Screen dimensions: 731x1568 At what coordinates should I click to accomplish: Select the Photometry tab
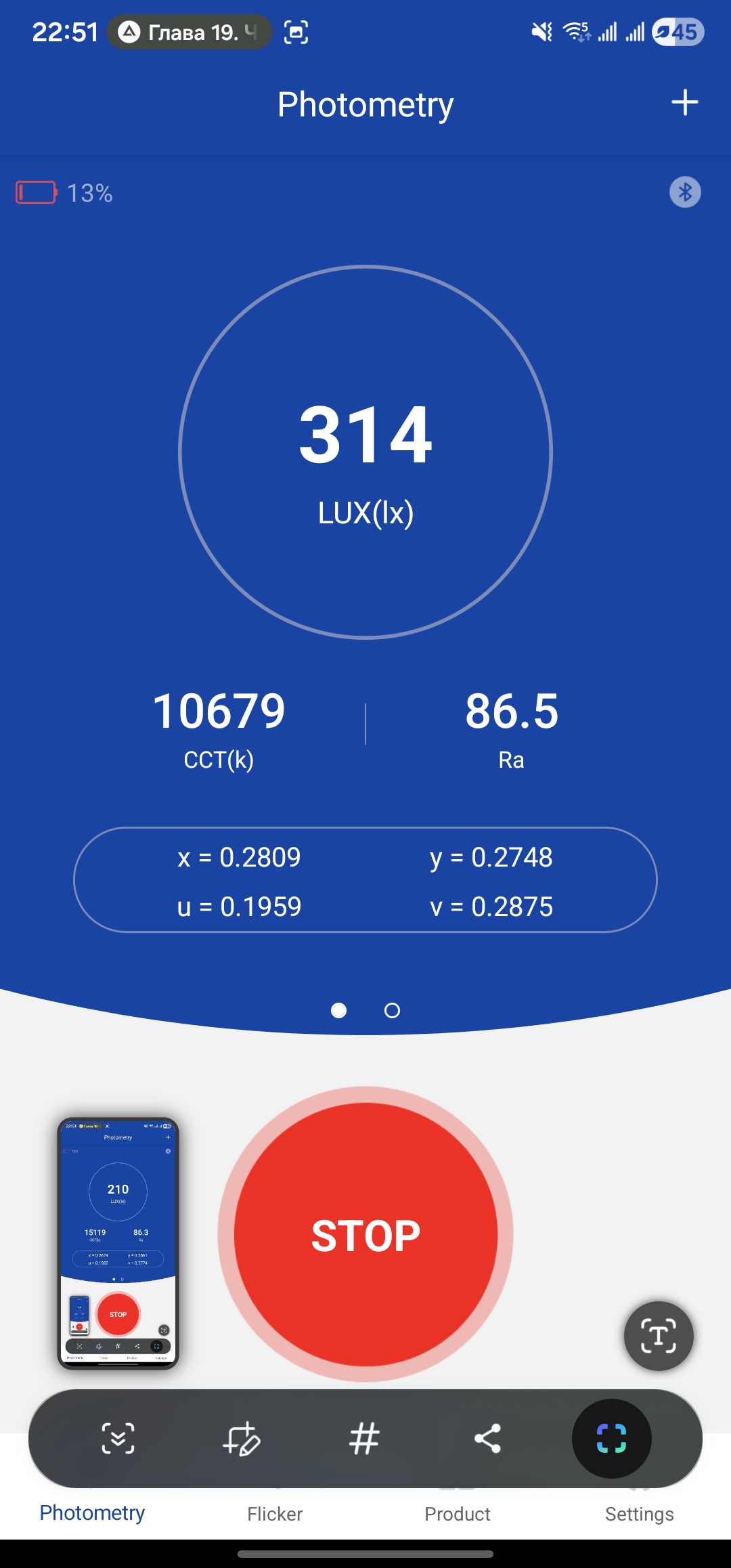(x=92, y=1512)
